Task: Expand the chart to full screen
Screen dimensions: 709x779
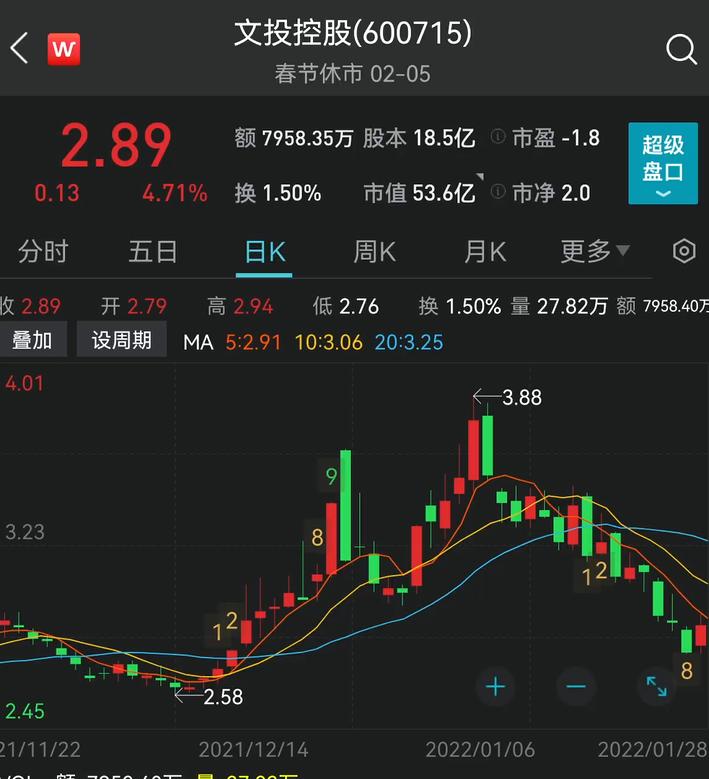Action: (656, 686)
